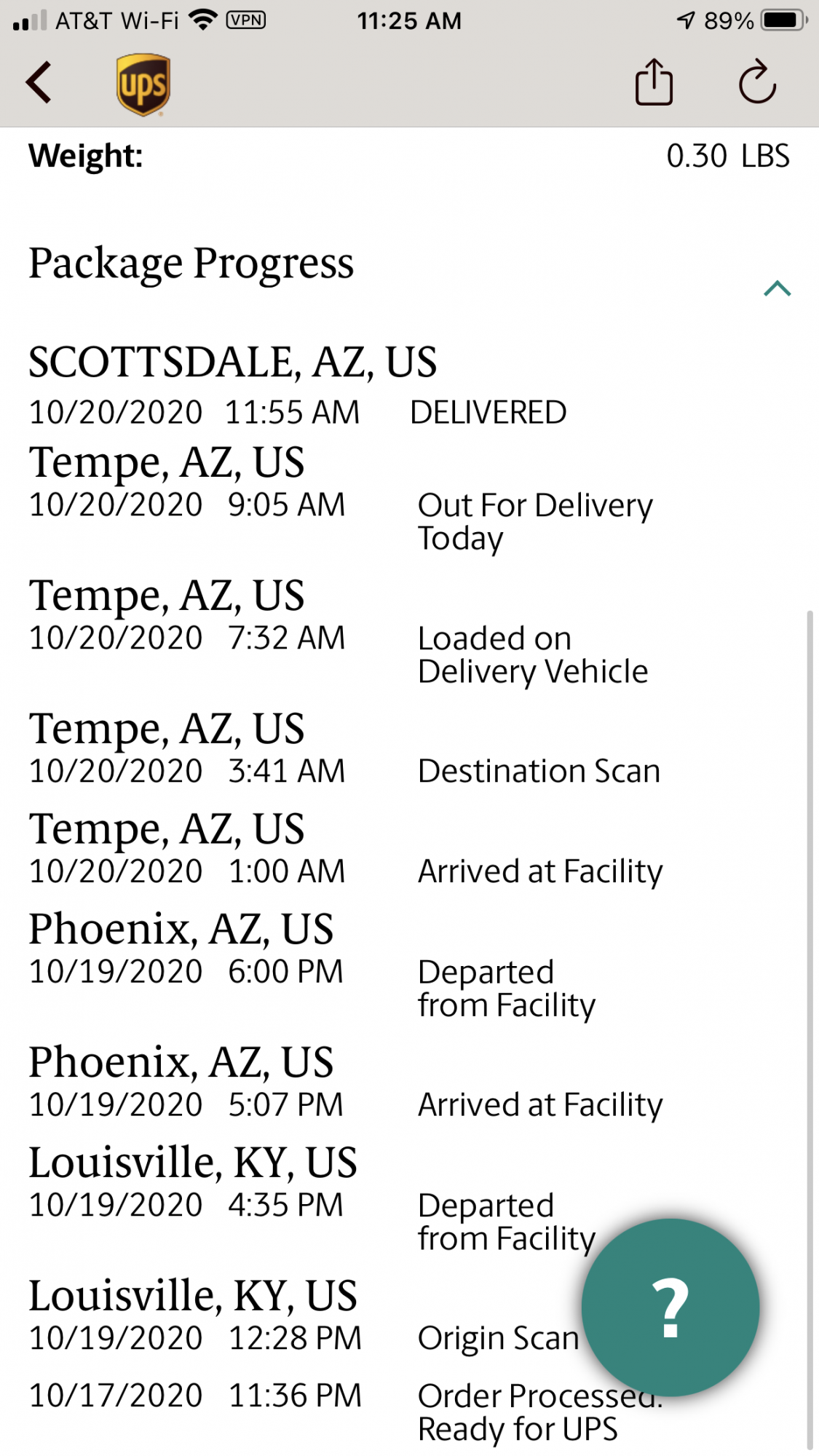
Task: Reload the tracking page
Action: pos(757,82)
